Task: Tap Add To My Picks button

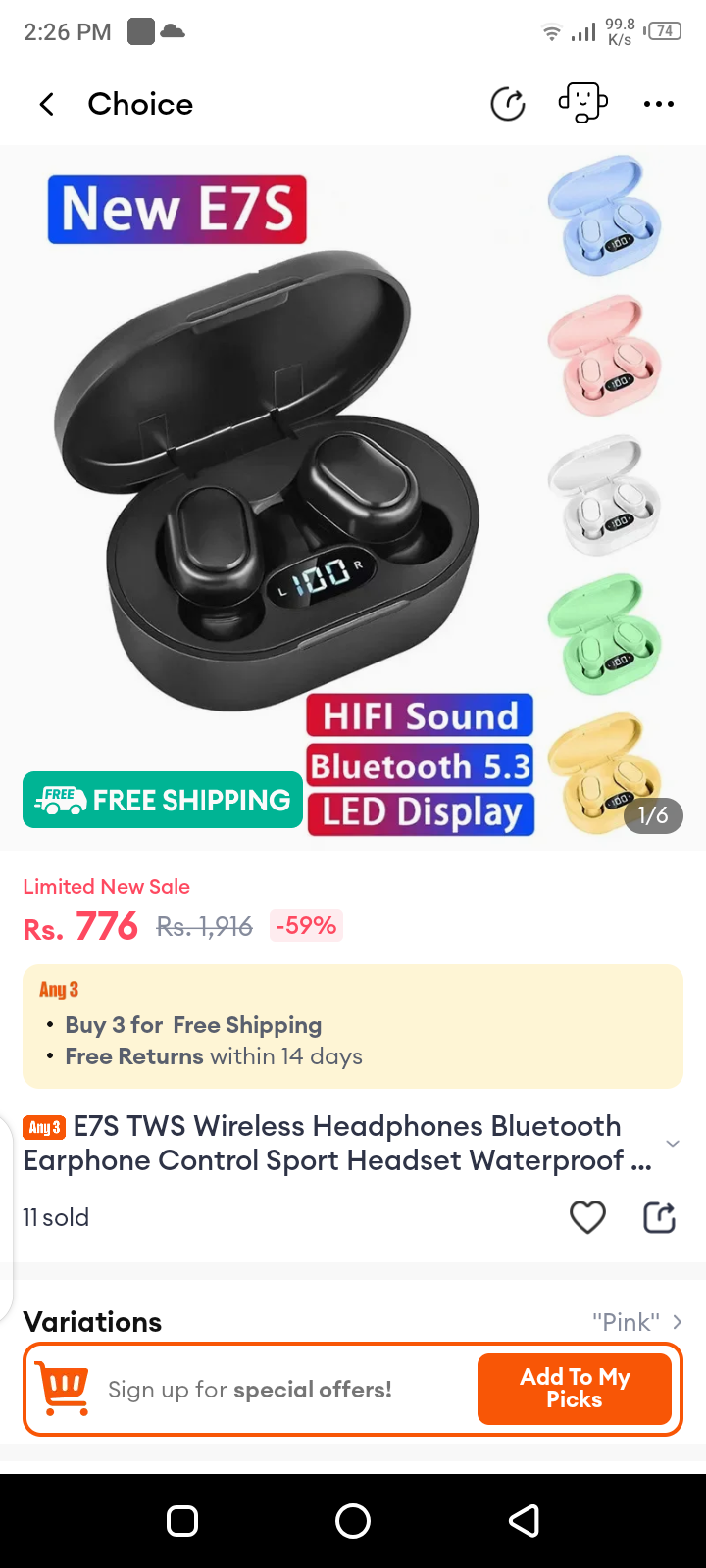Action: 575,1389
